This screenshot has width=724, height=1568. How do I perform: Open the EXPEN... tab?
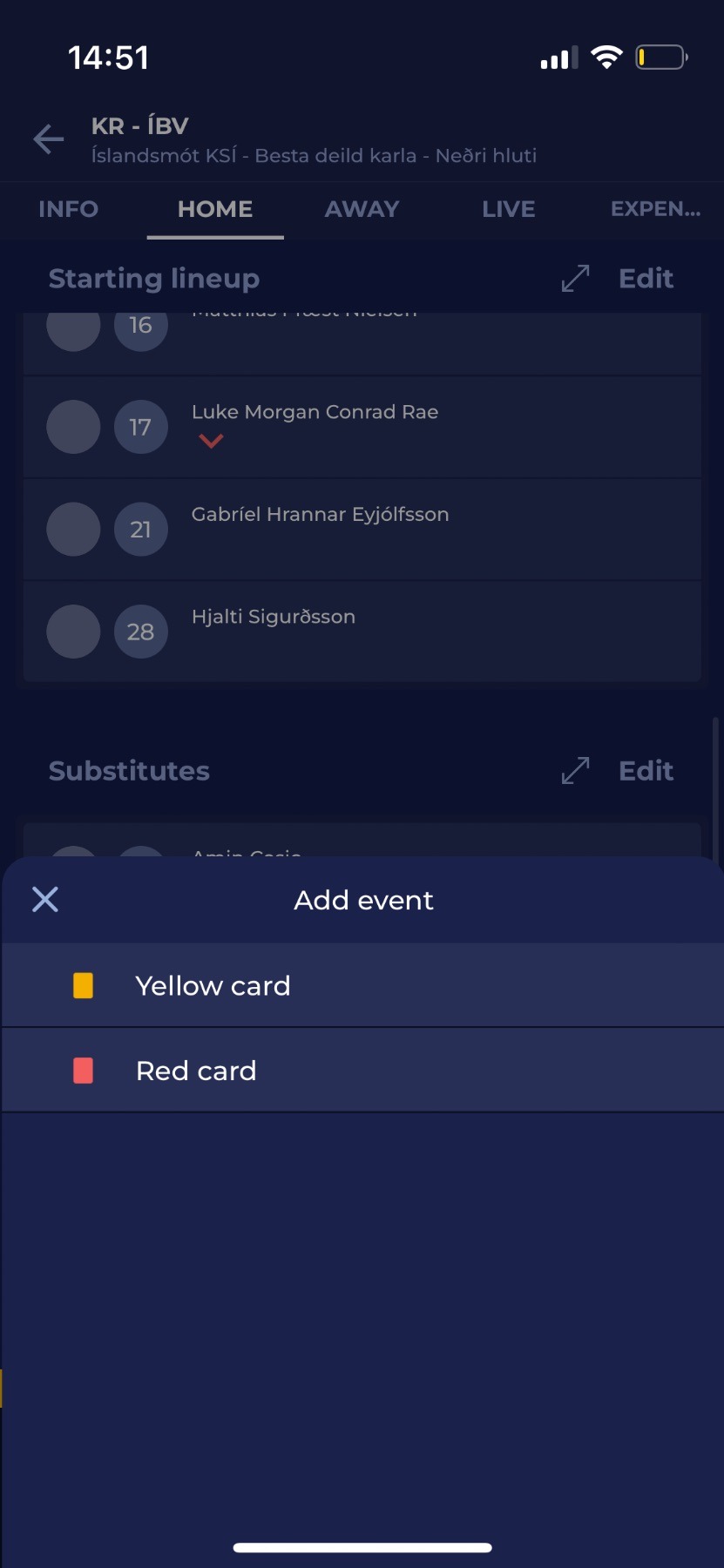655,209
